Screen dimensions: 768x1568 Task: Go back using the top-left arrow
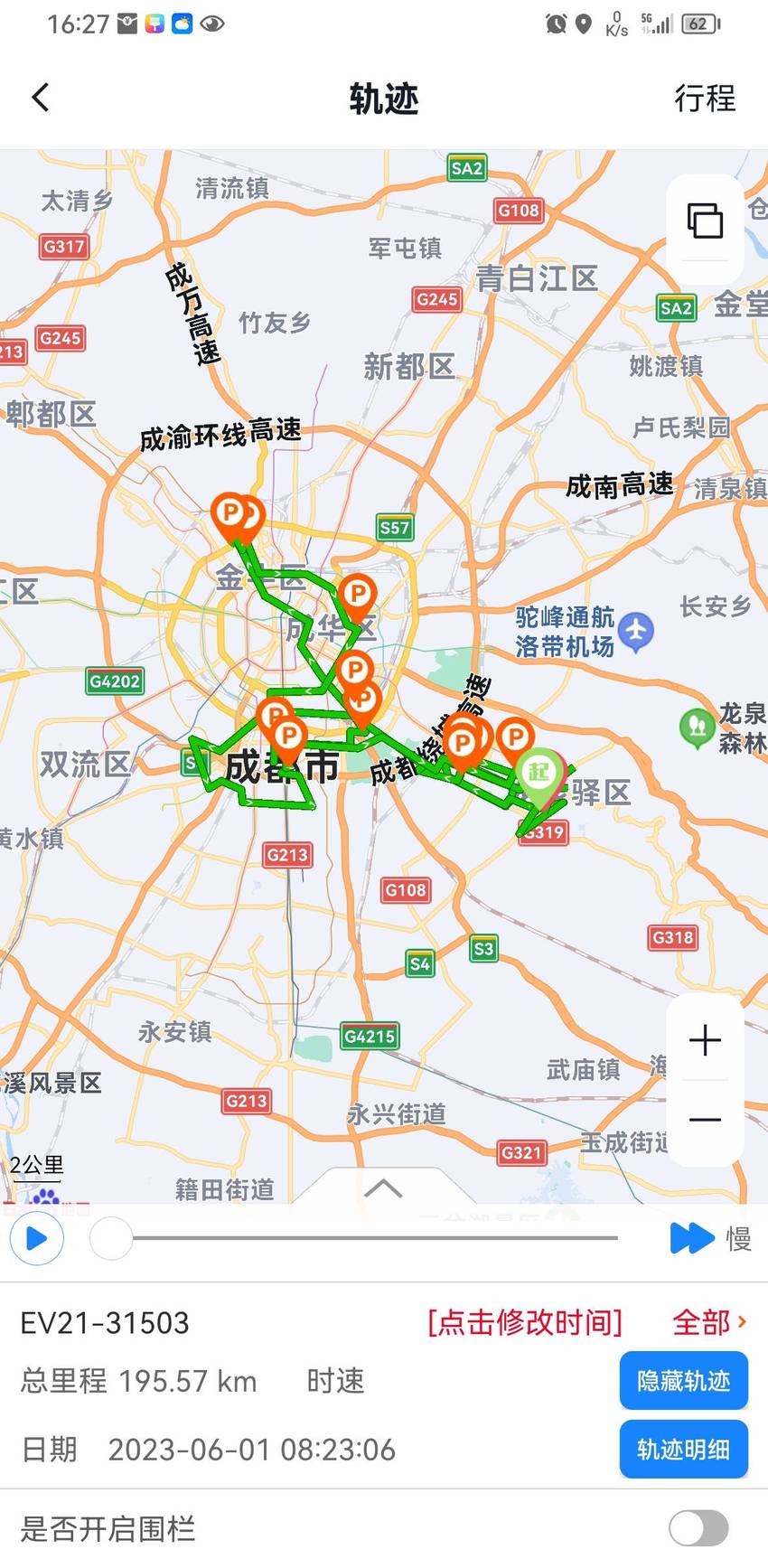(41, 98)
